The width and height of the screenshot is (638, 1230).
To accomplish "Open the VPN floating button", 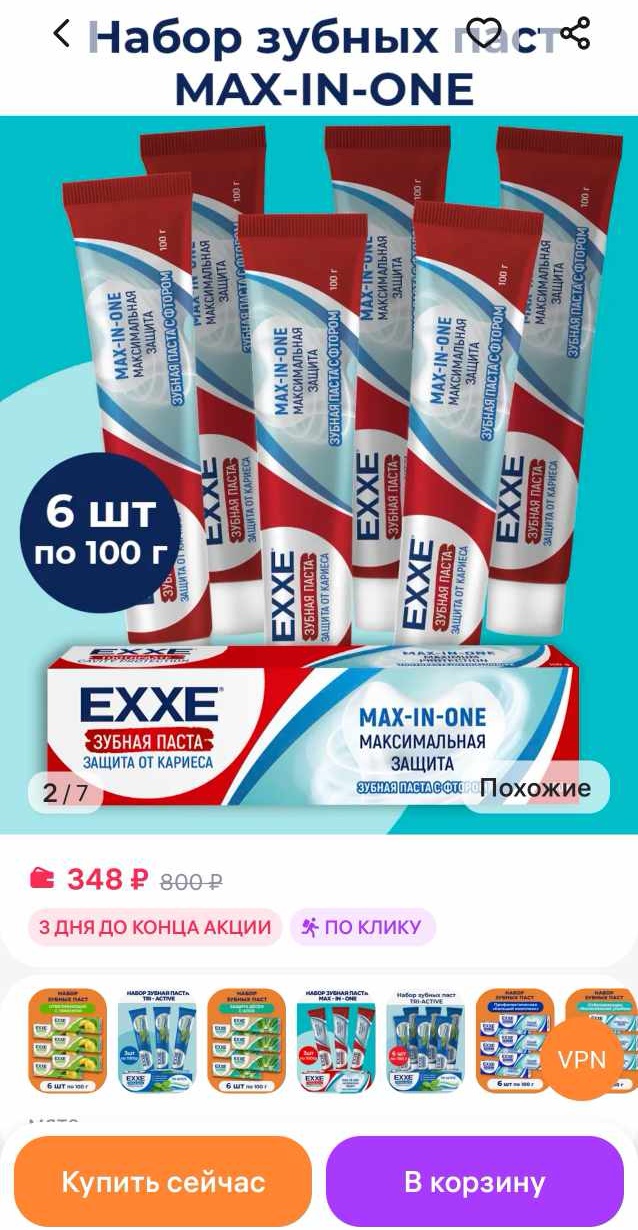I will 582,1060.
